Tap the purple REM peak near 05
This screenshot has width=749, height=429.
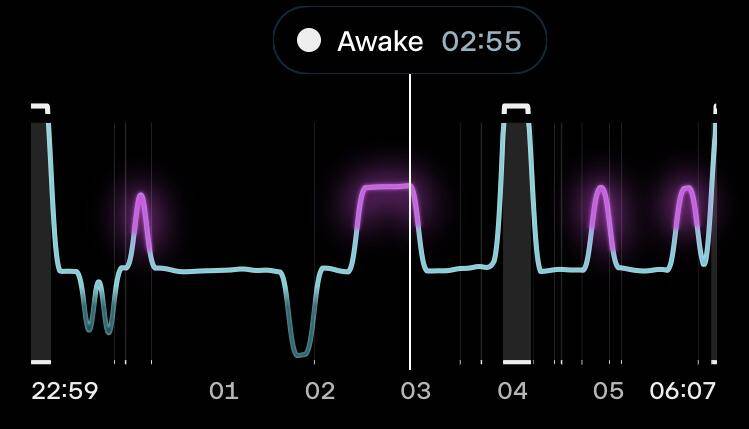(x=601, y=217)
